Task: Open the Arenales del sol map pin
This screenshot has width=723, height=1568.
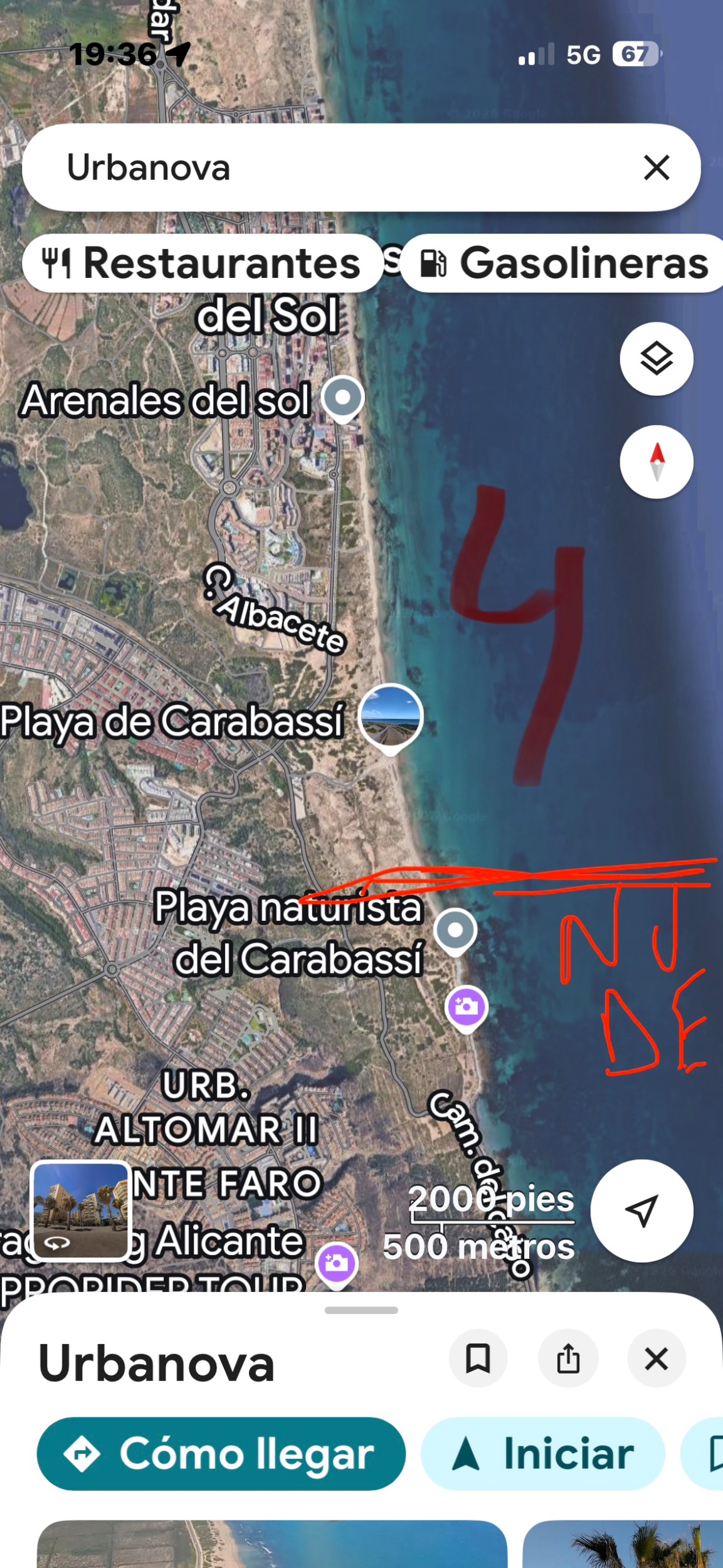Action: pyautogui.click(x=342, y=398)
